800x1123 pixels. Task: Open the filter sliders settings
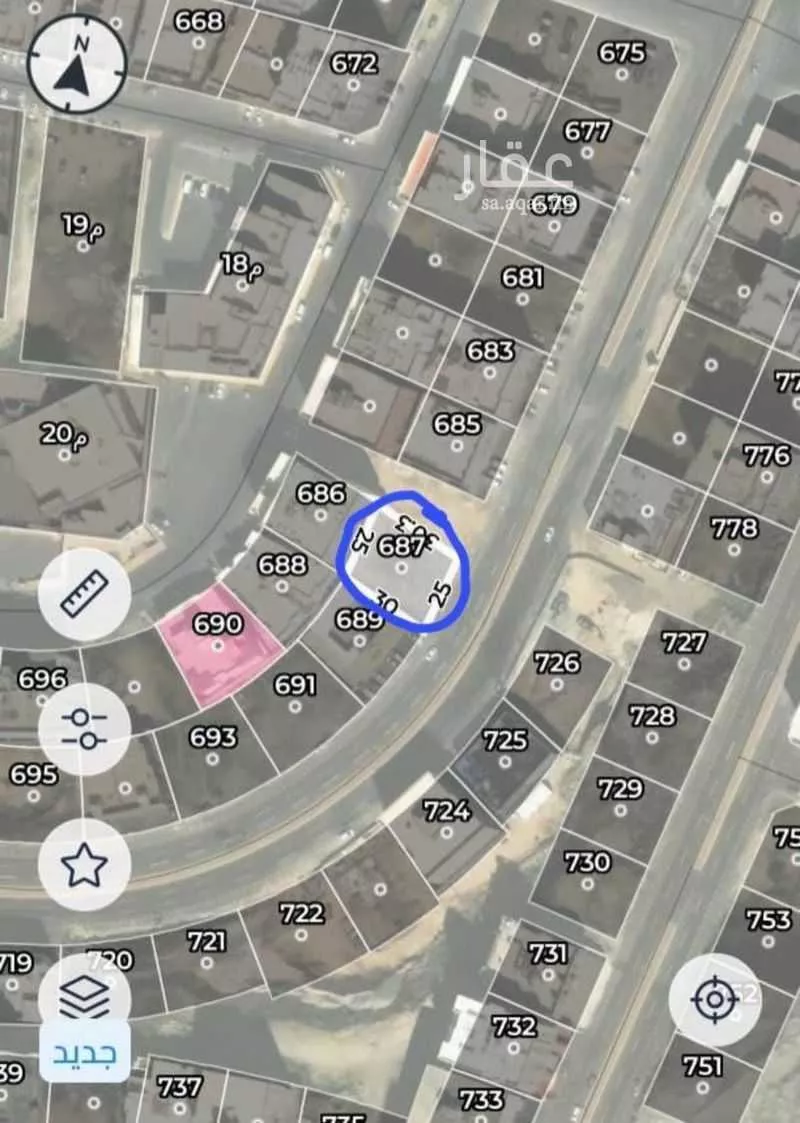pos(84,729)
